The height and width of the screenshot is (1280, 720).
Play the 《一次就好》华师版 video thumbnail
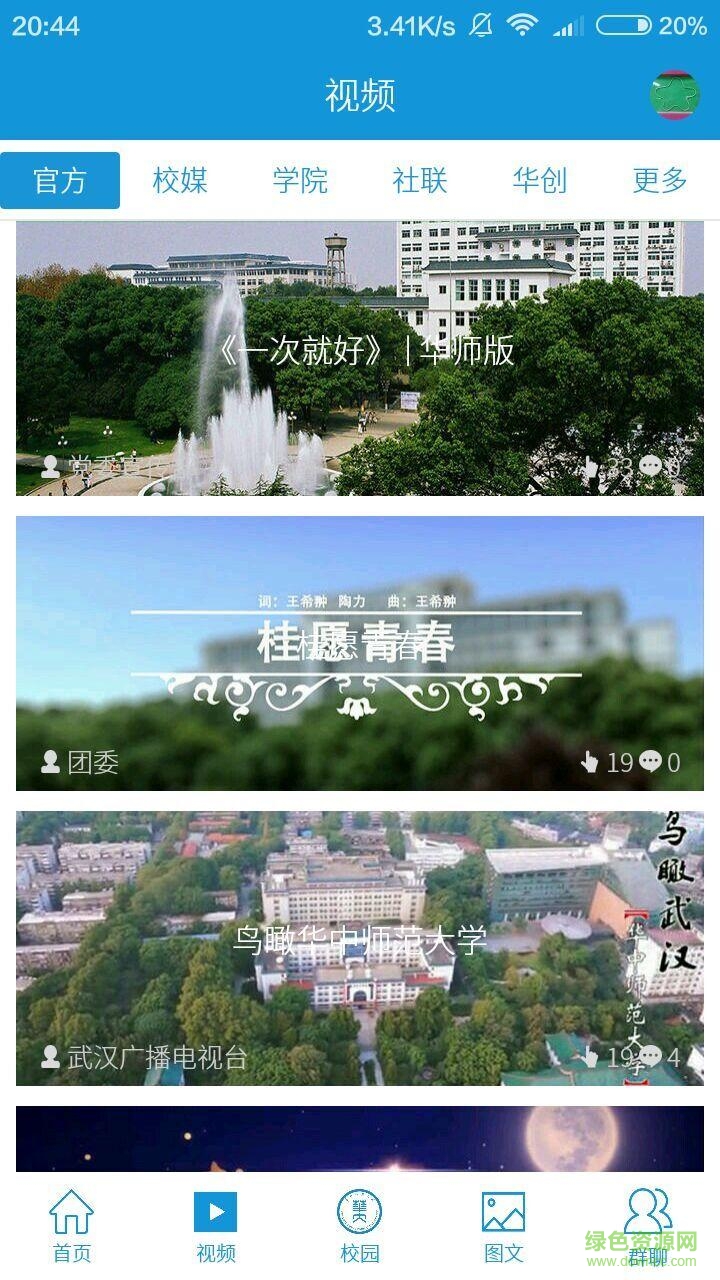(360, 355)
